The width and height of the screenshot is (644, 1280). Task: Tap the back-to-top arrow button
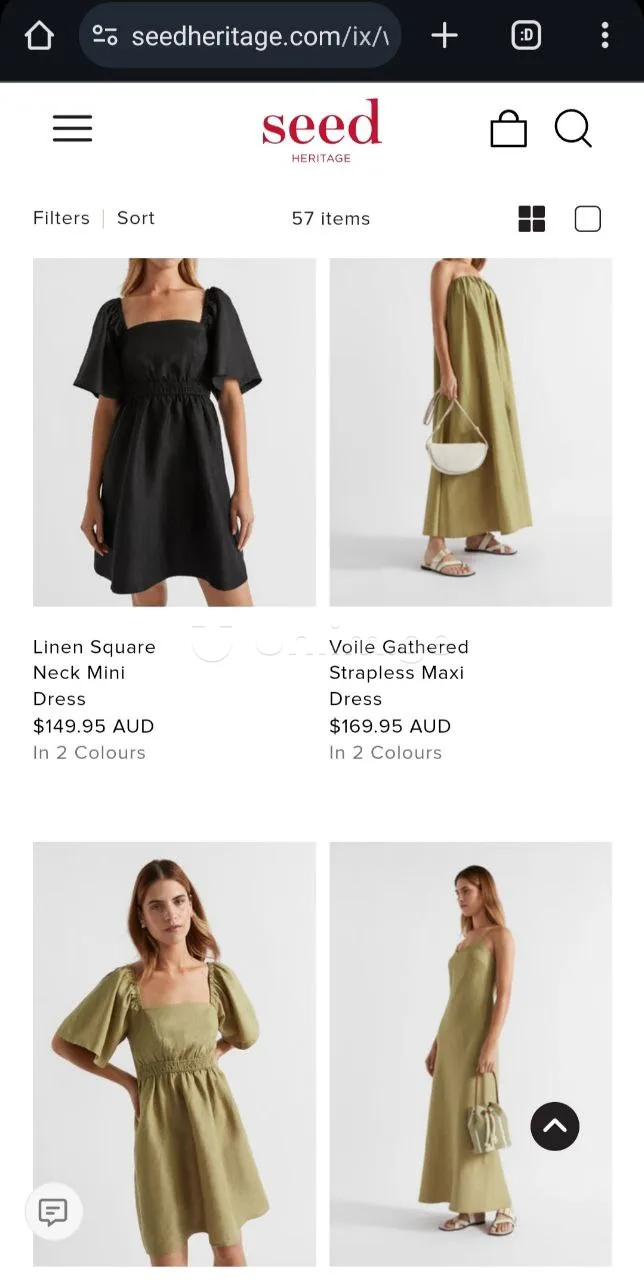pyautogui.click(x=555, y=1126)
